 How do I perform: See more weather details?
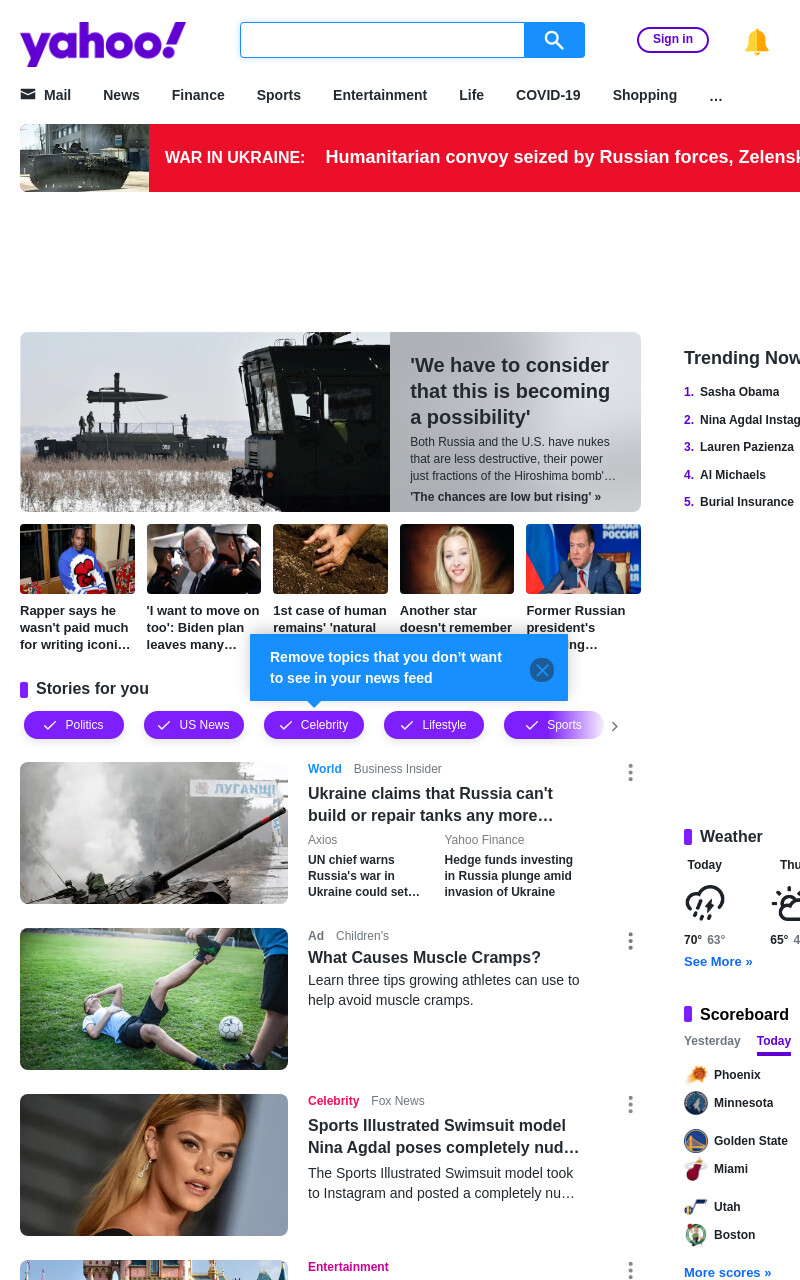718,962
